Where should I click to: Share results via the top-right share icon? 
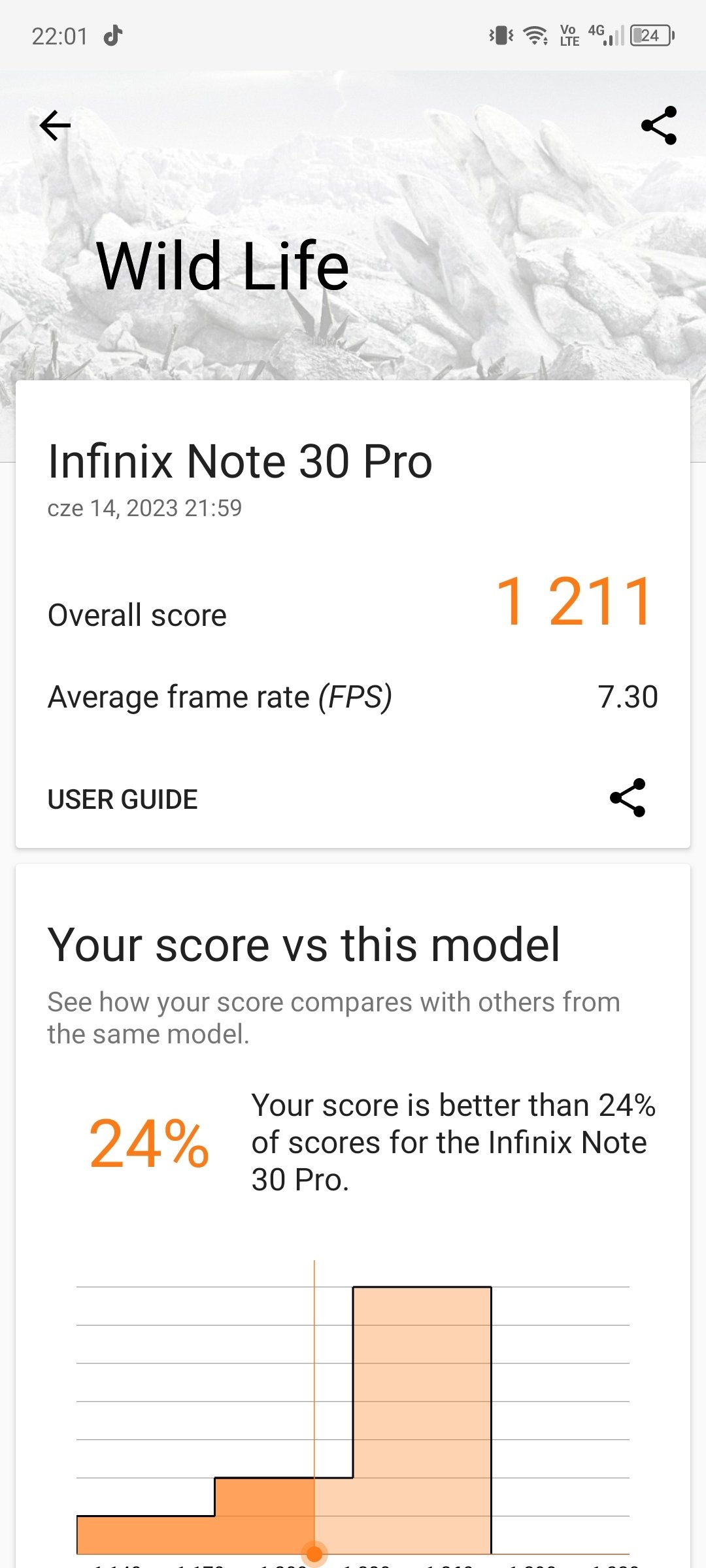659,125
